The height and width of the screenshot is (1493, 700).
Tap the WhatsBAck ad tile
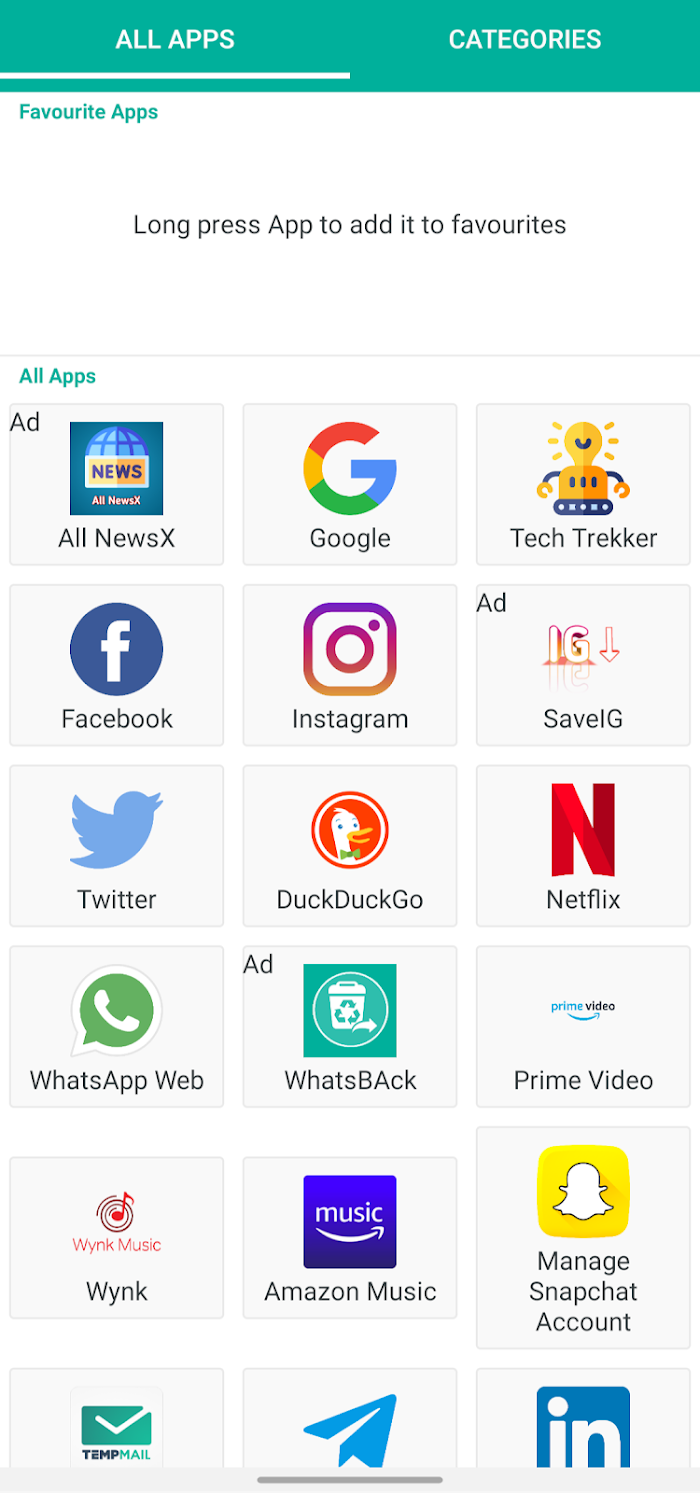point(350,1027)
